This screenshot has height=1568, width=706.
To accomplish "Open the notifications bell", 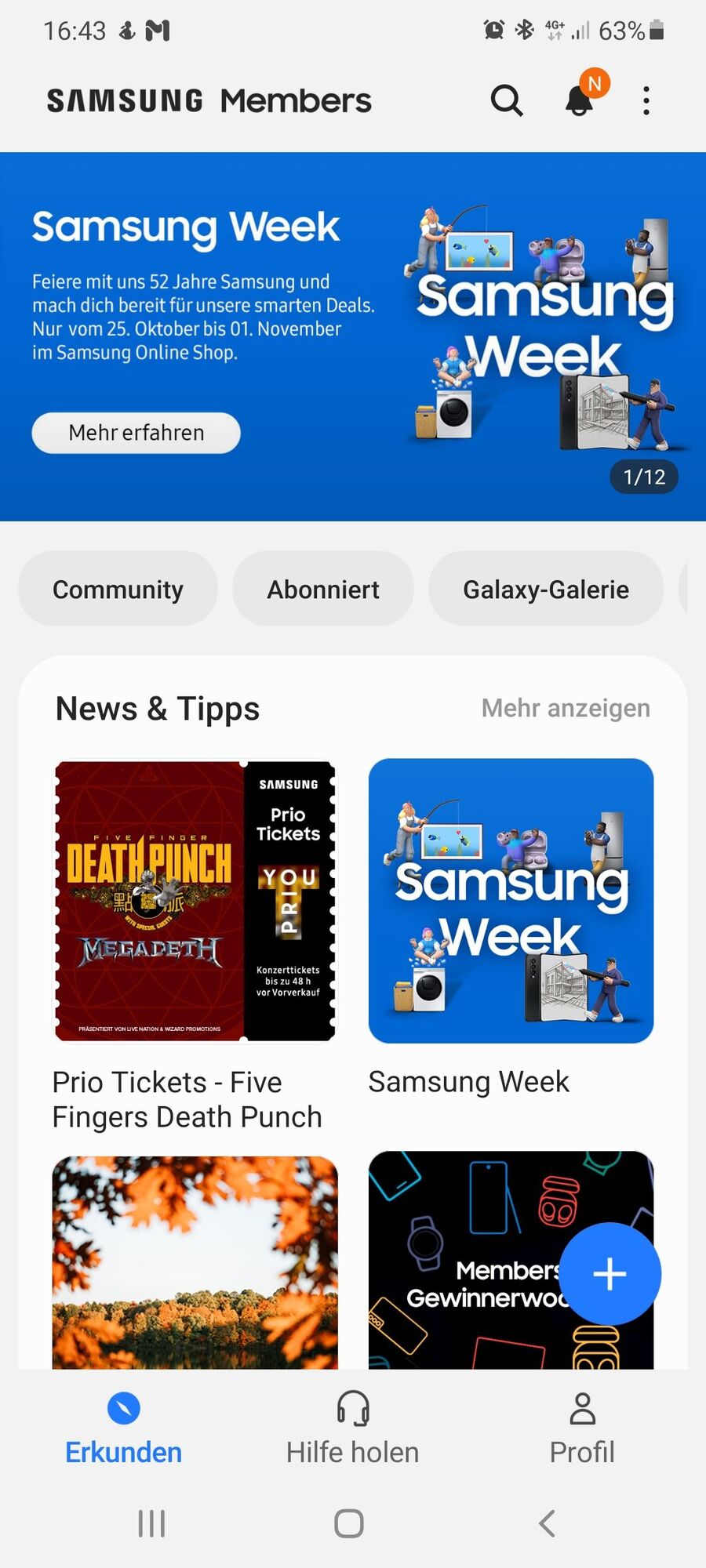I will [x=580, y=100].
